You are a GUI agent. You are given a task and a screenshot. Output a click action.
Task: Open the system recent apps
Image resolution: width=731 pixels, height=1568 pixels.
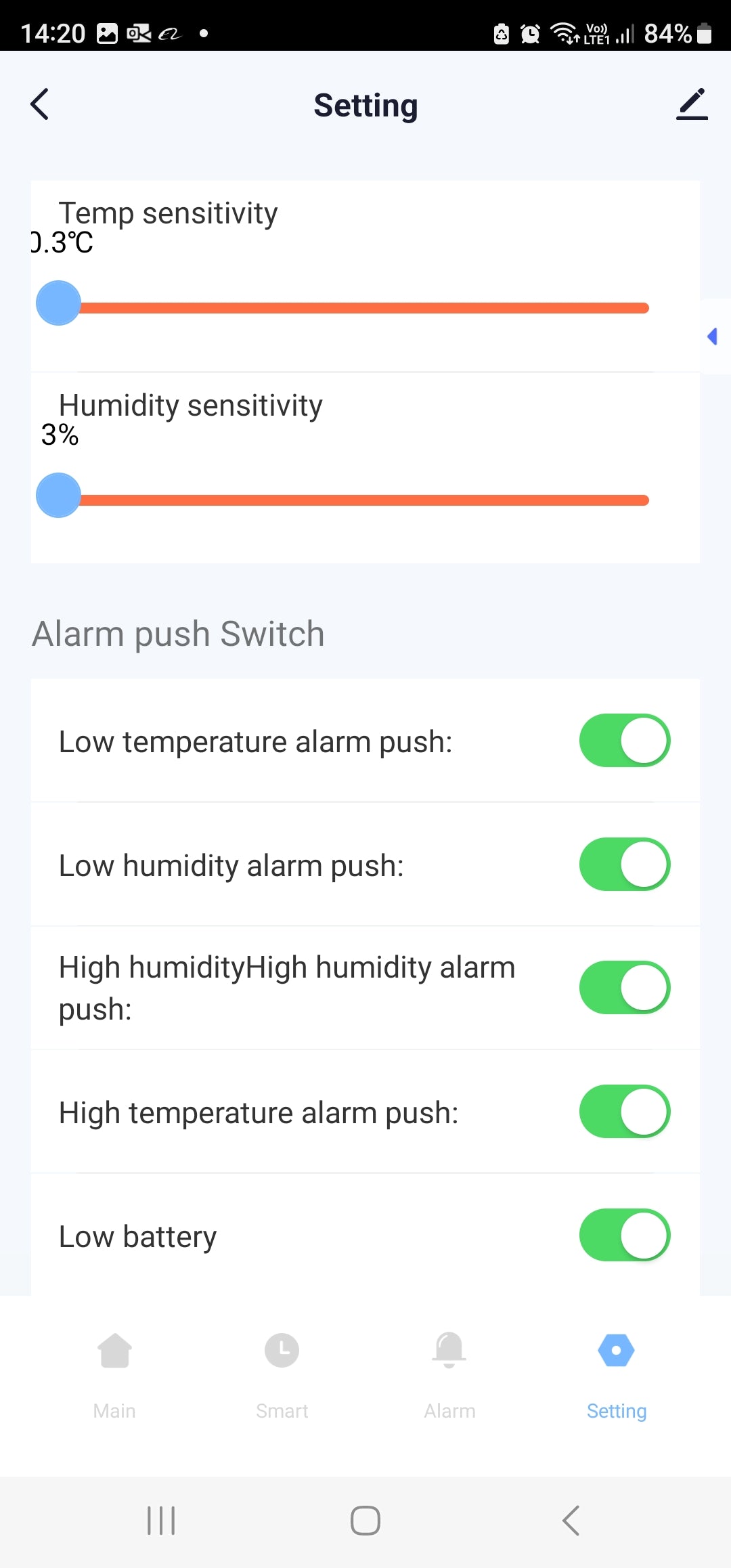[x=161, y=1521]
